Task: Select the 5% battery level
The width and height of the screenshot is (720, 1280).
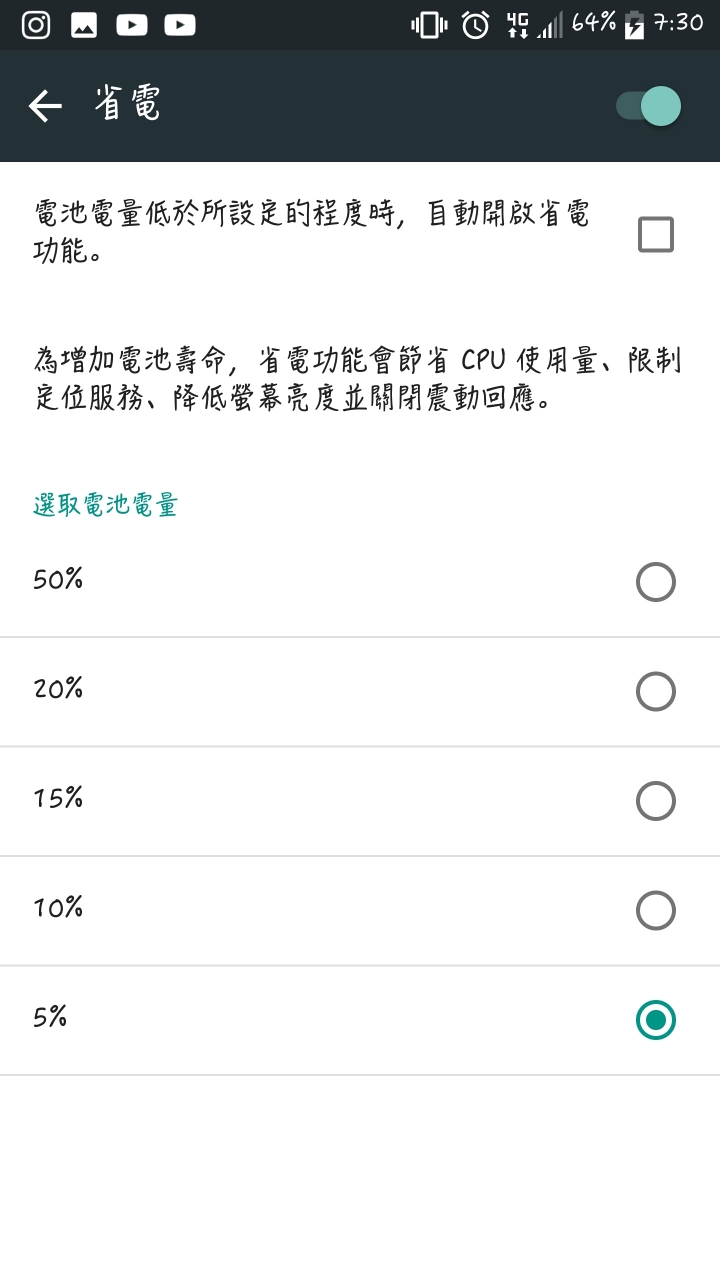Action: click(x=360, y=1021)
